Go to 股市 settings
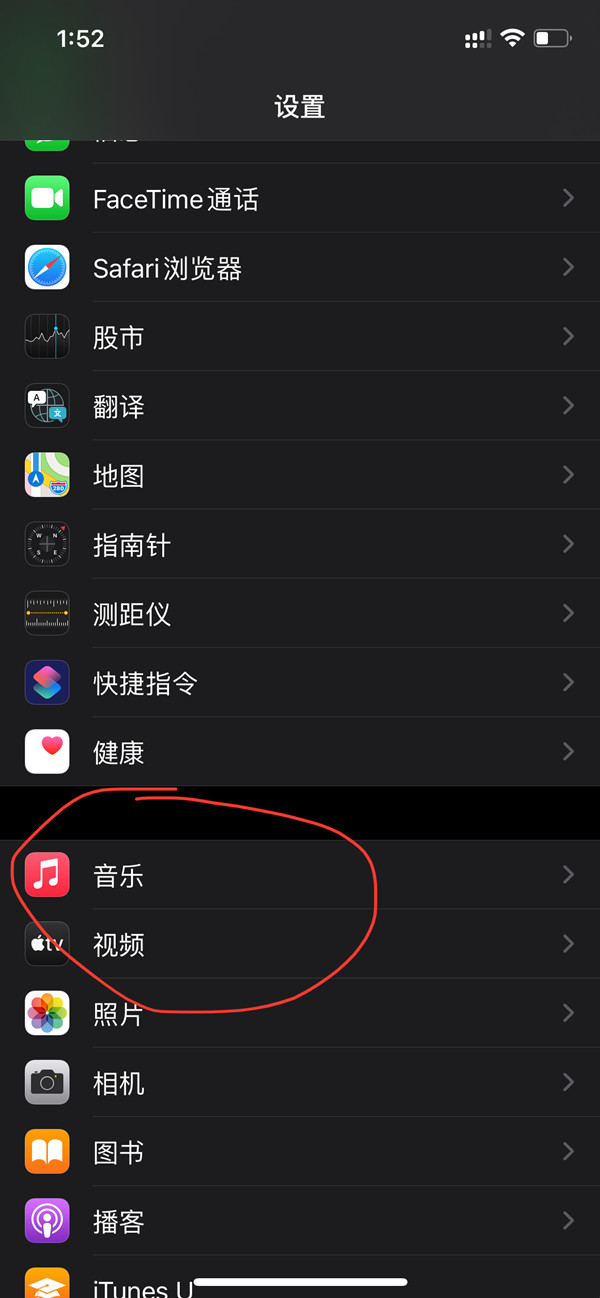This screenshot has width=600, height=1298. click(300, 337)
